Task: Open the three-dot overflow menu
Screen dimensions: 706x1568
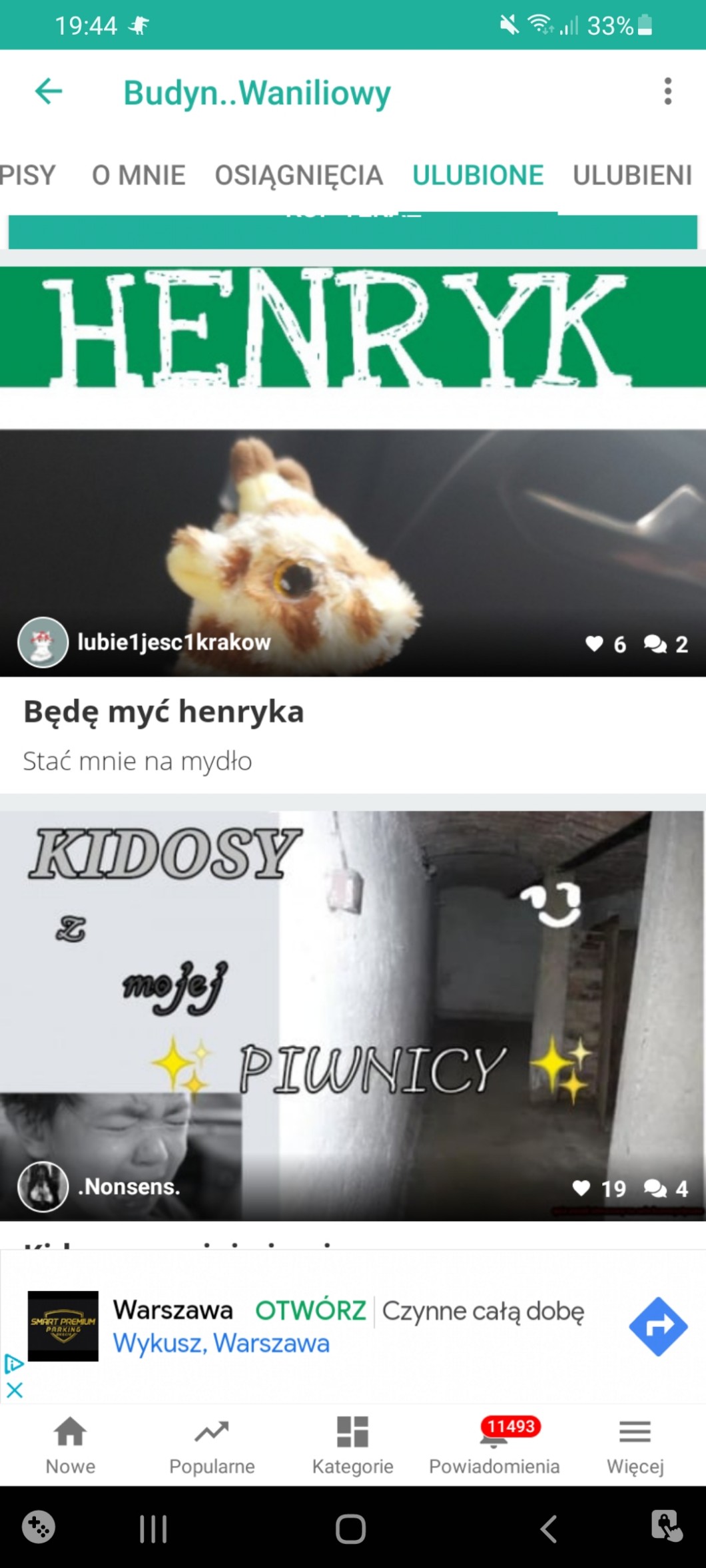Action: coord(667,91)
